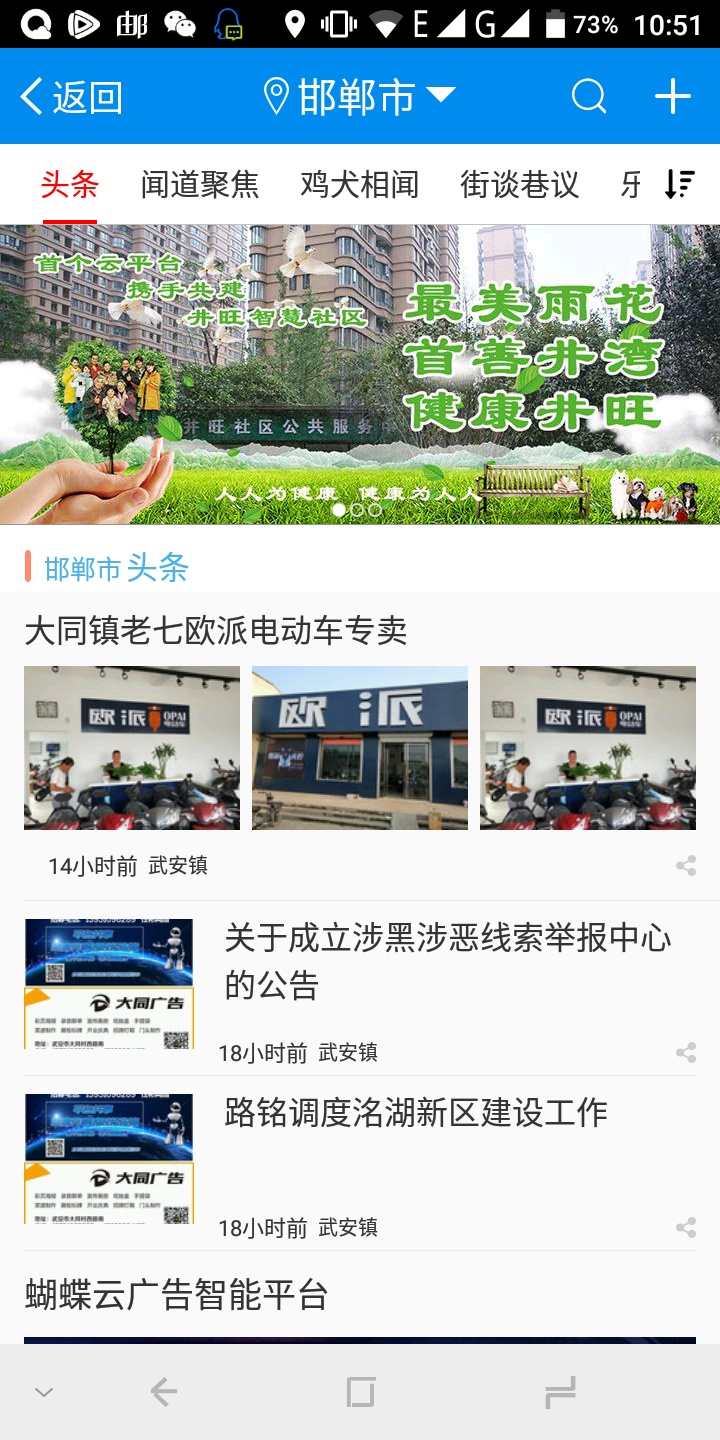This screenshot has height=1440, width=720.
Task: Open 关于成立涉黑涉恶线索举报中心的公告
Action: (x=447, y=961)
